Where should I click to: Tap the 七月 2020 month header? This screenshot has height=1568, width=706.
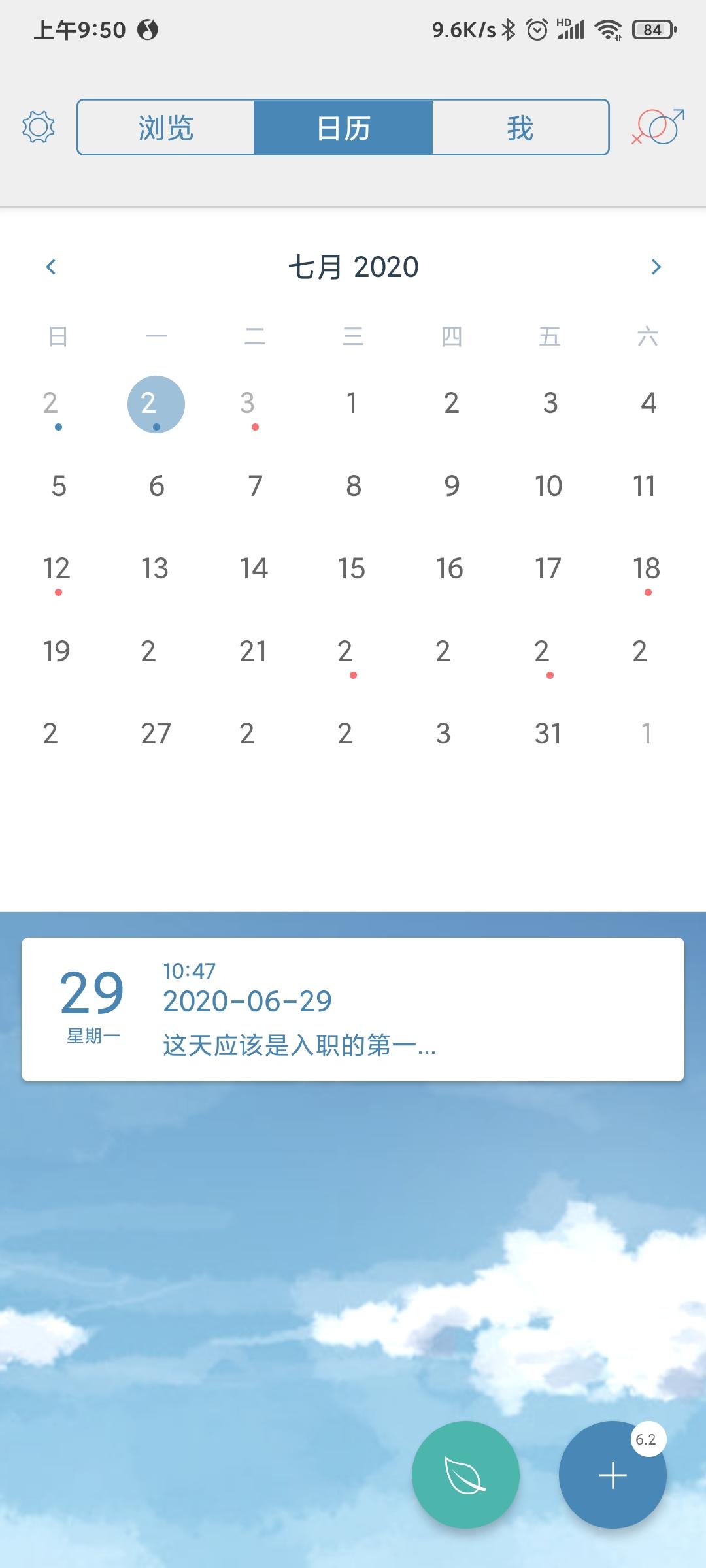[353, 267]
